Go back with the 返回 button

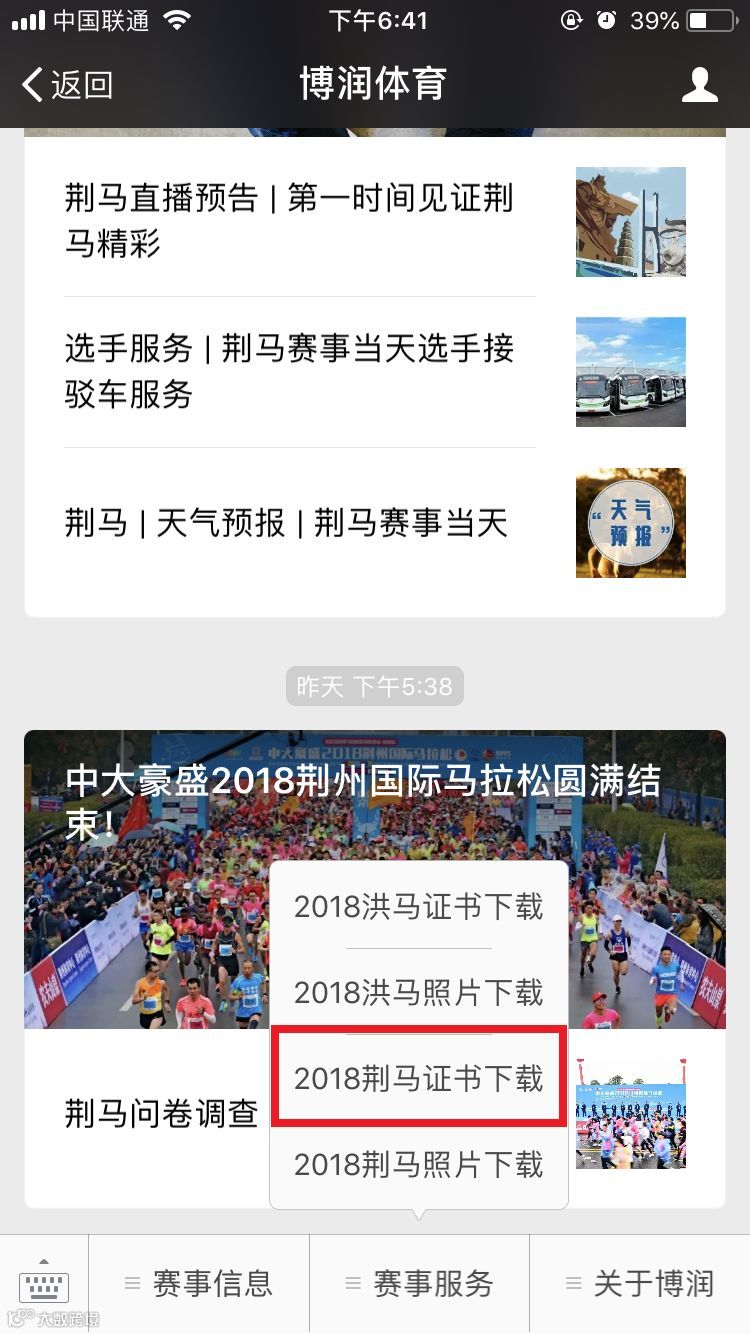coord(68,85)
